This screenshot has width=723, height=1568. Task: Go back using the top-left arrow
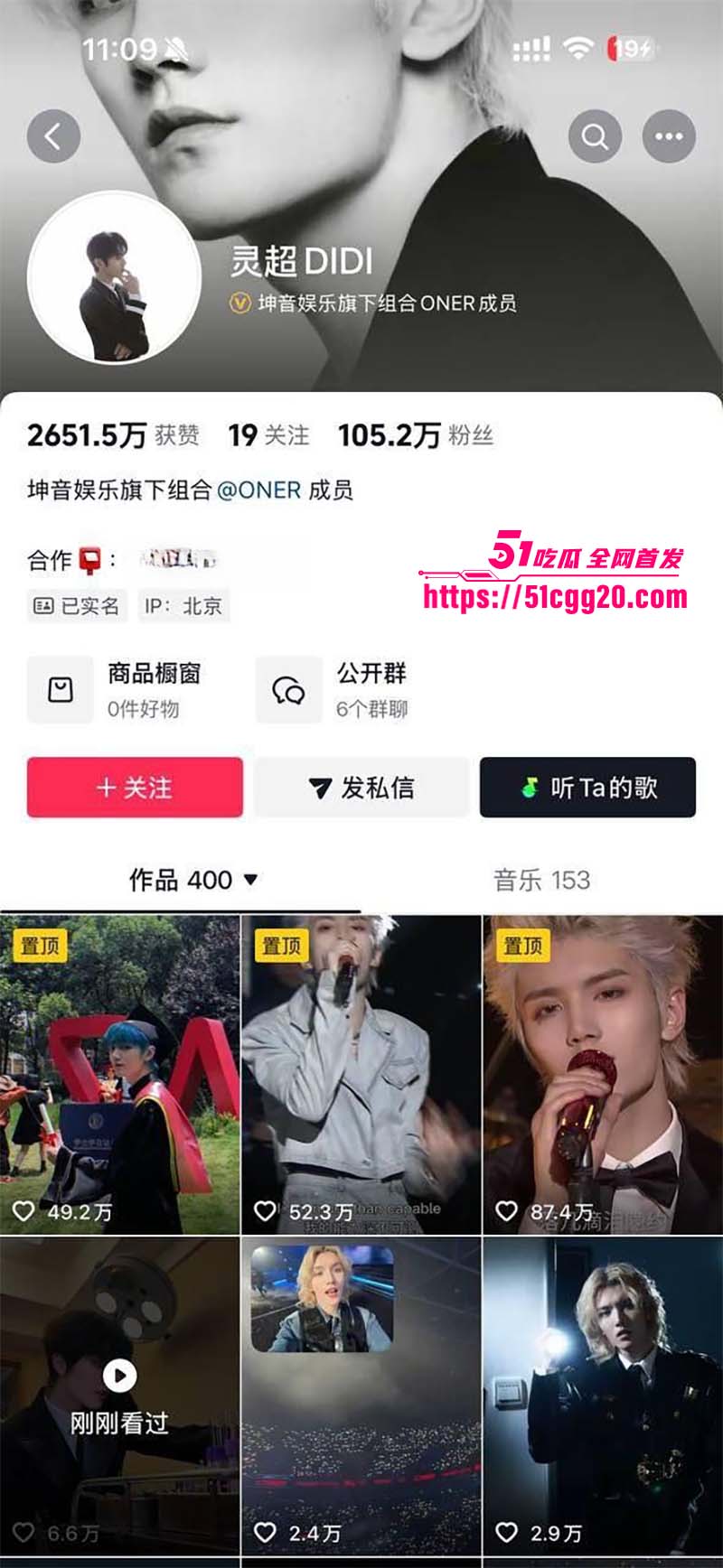(x=53, y=136)
